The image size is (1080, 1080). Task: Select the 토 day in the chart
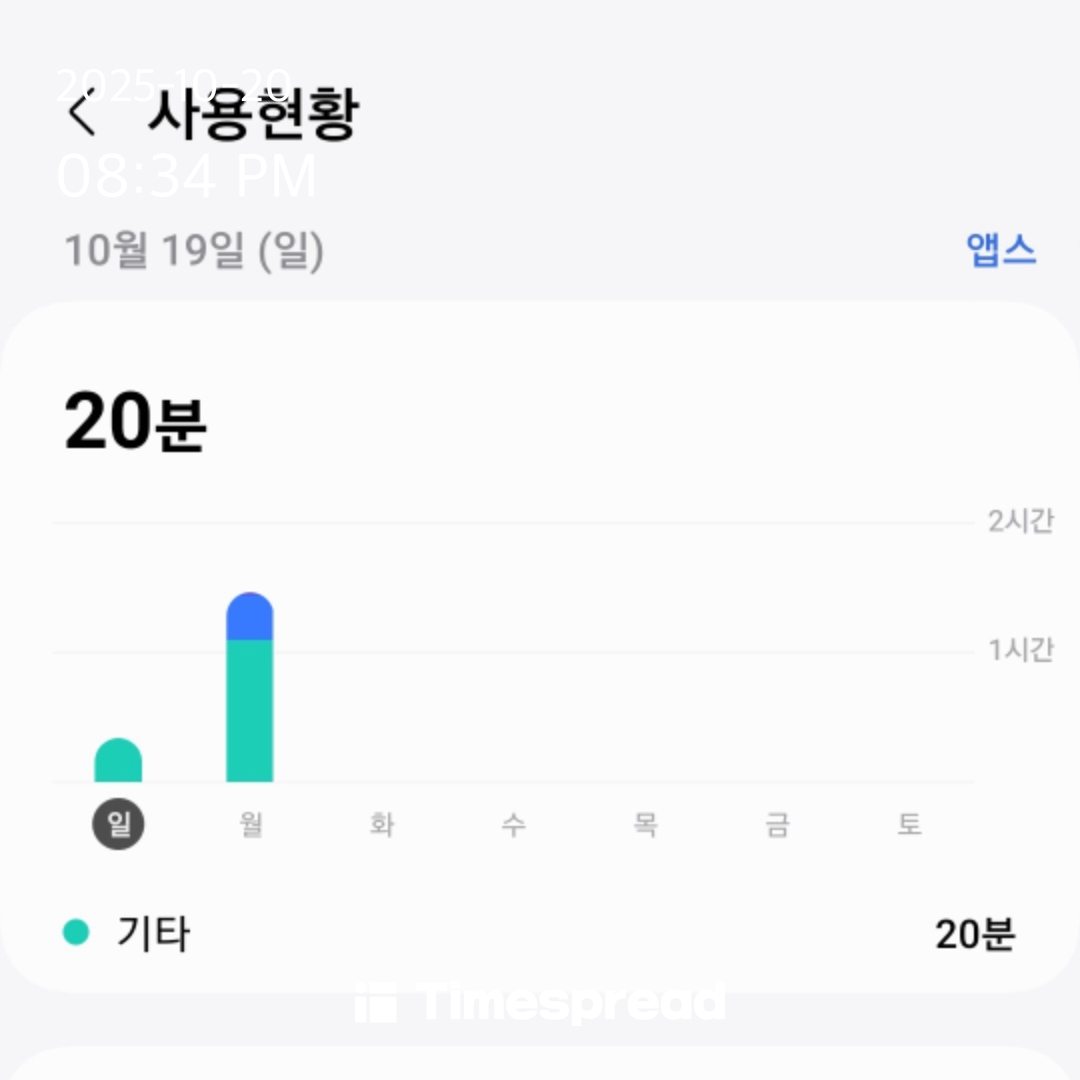(908, 825)
